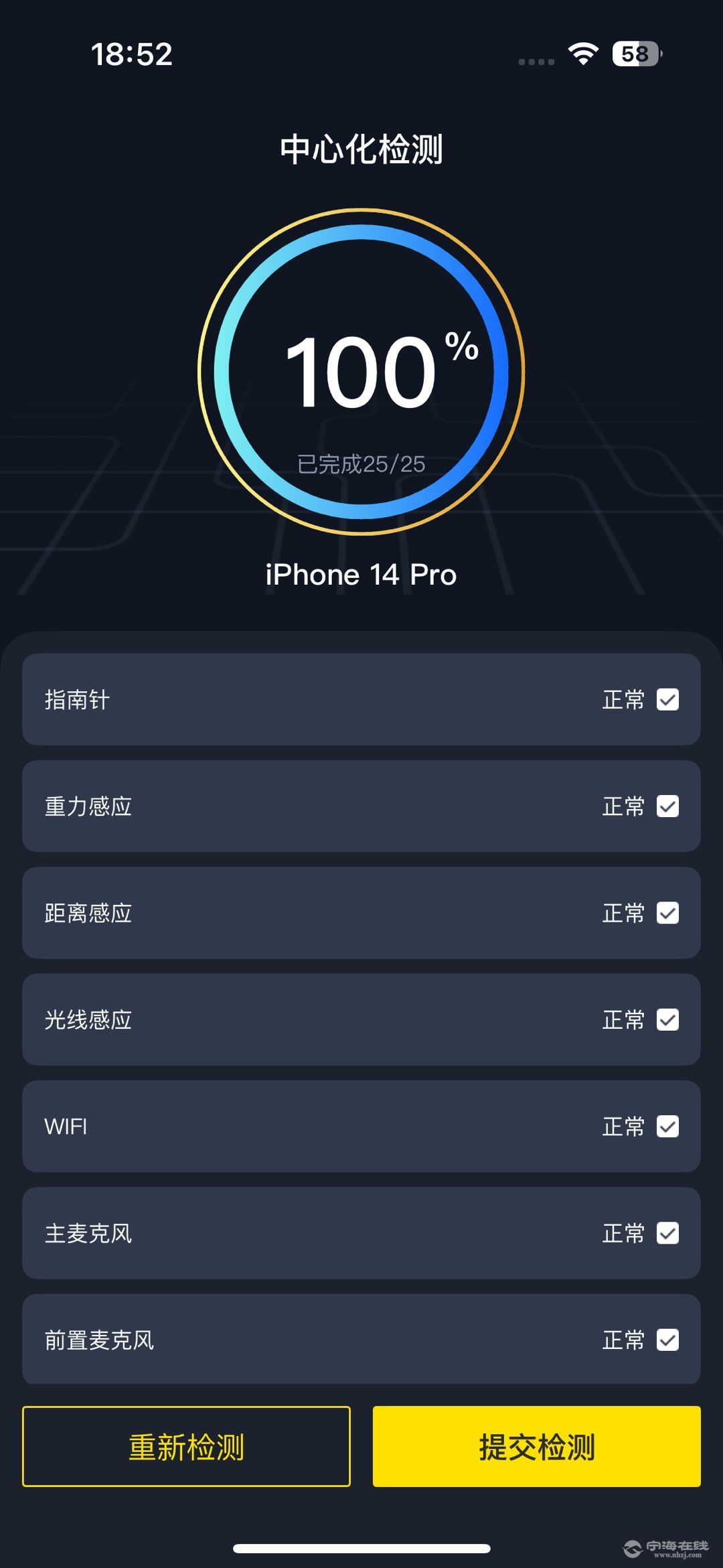This screenshot has width=723, height=1568.
Task: Select the 距离感应 row
Action: [361, 912]
